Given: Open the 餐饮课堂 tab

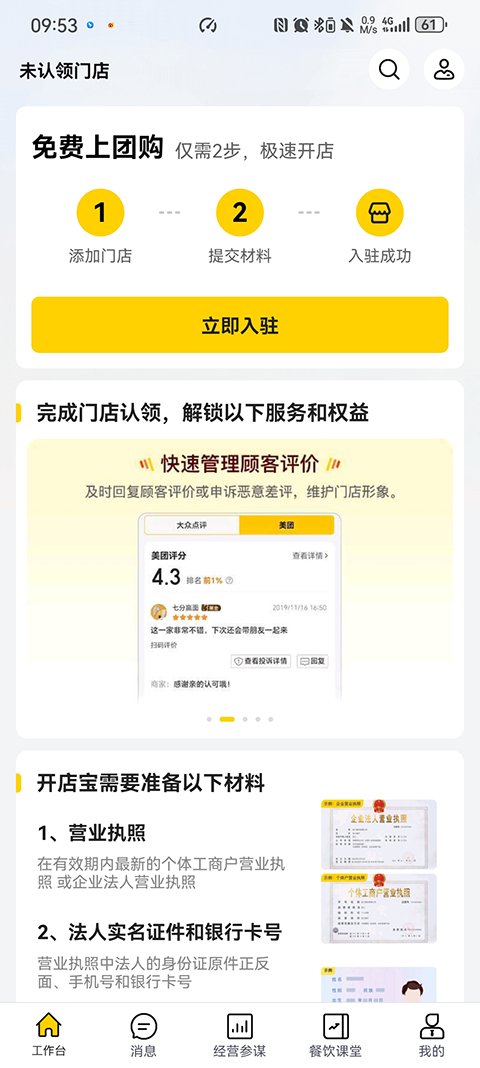Looking at the screenshot, I should click(336, 1034).
